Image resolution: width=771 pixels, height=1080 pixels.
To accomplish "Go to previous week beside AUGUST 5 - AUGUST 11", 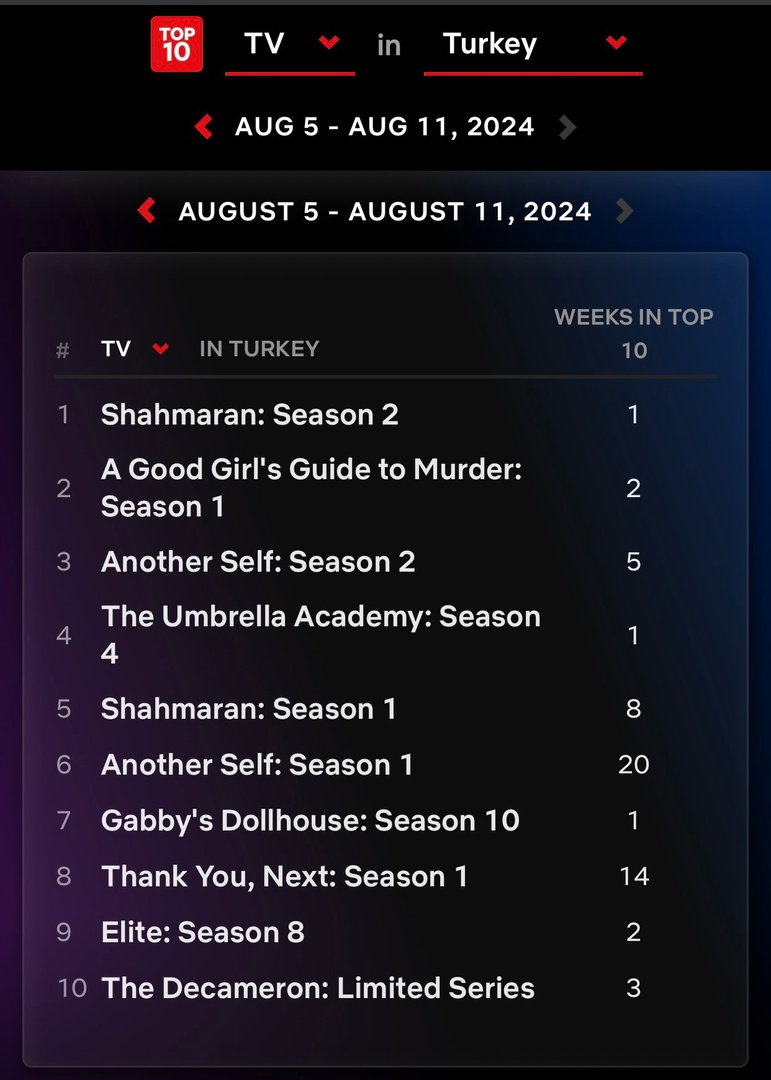I will (x=147, y=211).
